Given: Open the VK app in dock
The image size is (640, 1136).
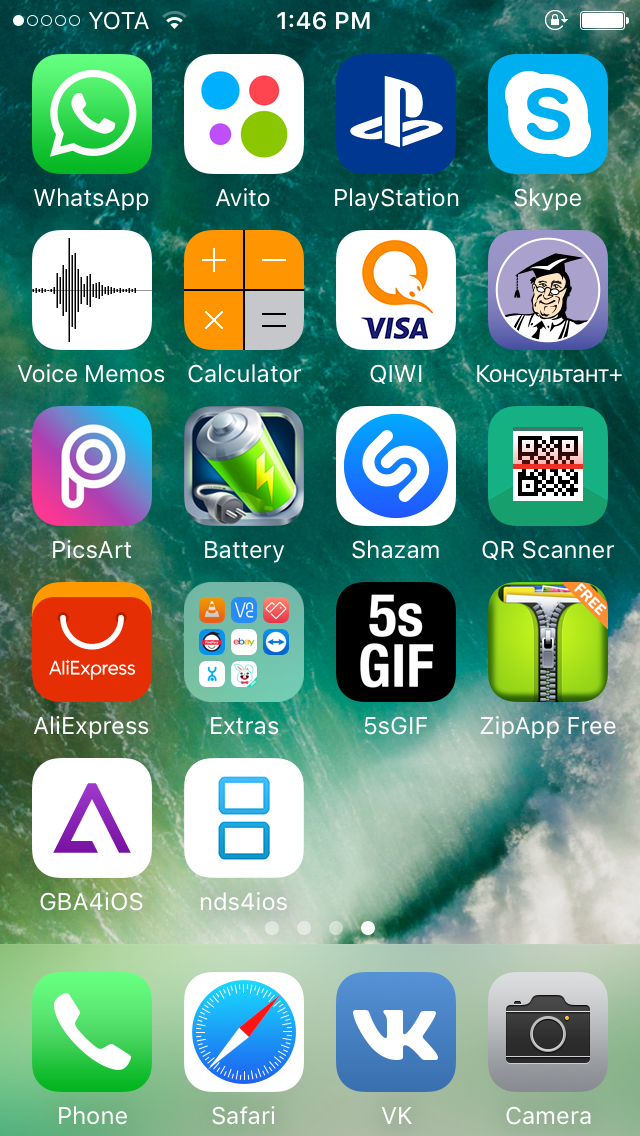Looking at the screenshot, I should click(396, 1032).
